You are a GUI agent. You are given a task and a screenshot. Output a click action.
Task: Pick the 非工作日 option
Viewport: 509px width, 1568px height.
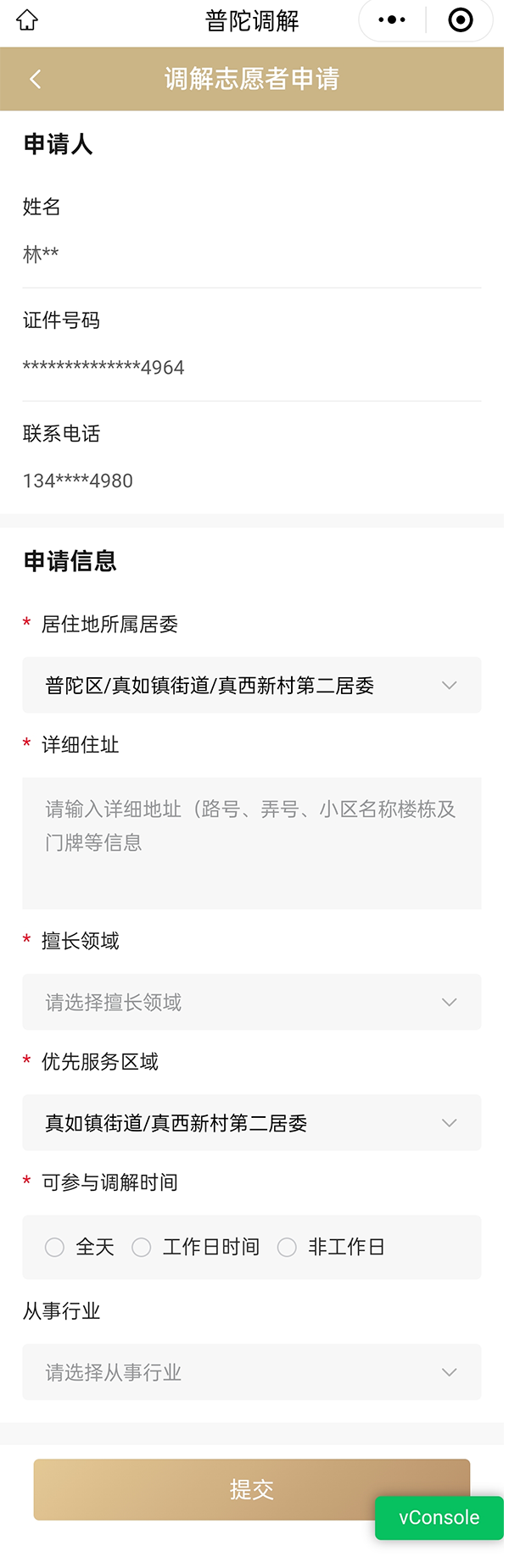[288, 1247]
